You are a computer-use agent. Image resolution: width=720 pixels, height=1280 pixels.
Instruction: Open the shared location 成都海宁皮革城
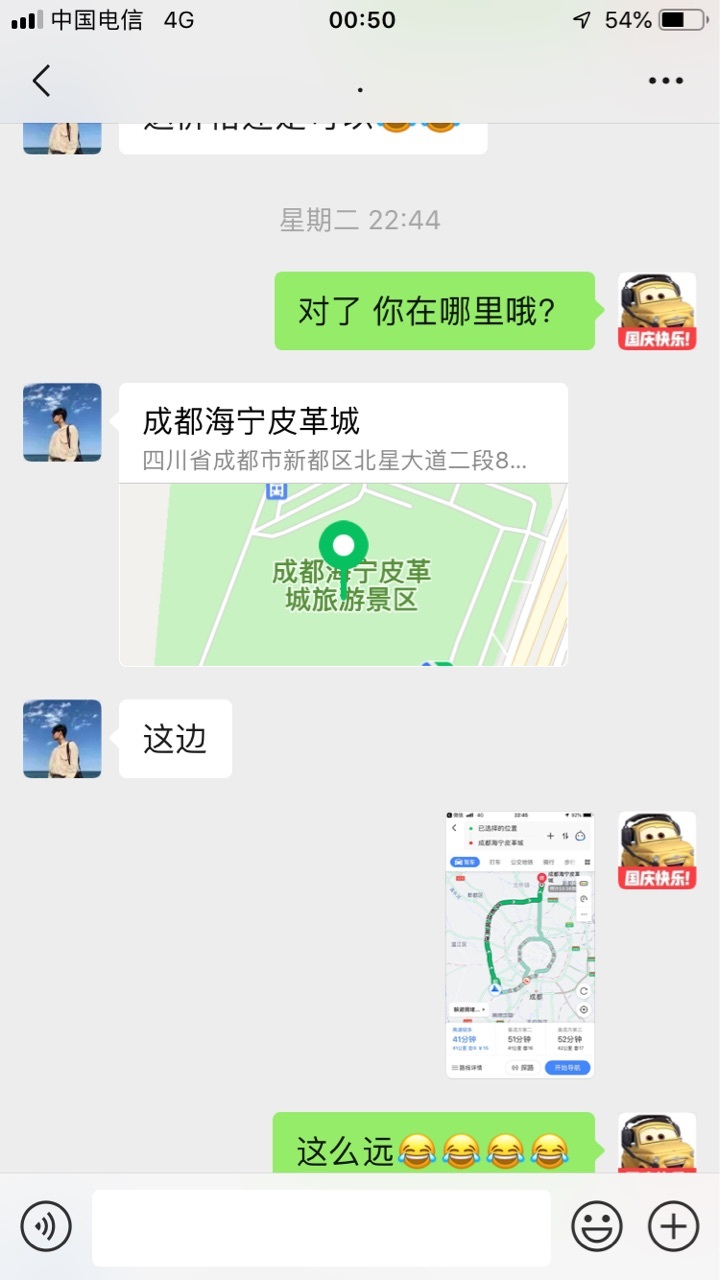pos(343,525)
